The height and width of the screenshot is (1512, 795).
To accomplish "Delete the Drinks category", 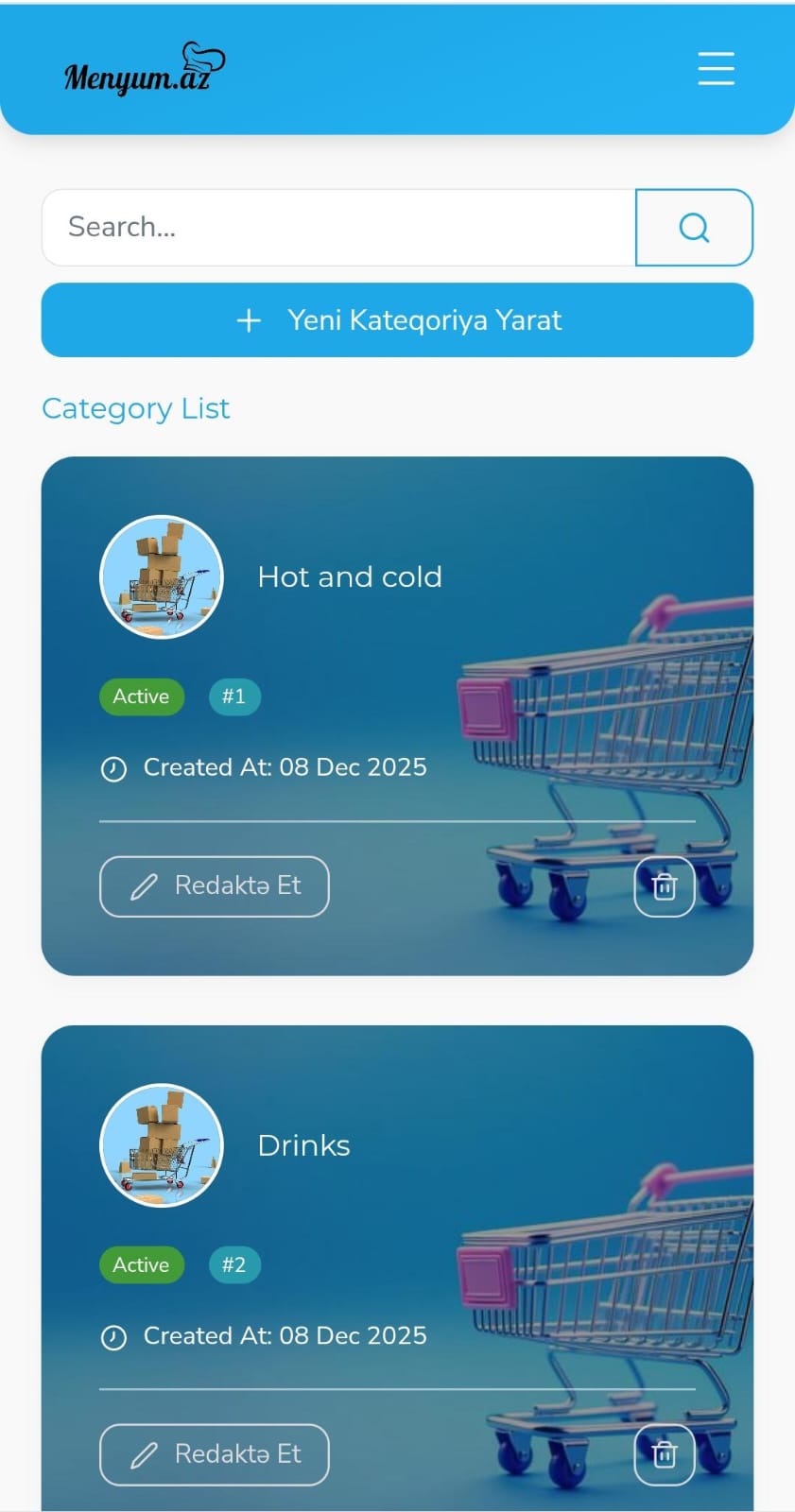I will point(664,1454).
